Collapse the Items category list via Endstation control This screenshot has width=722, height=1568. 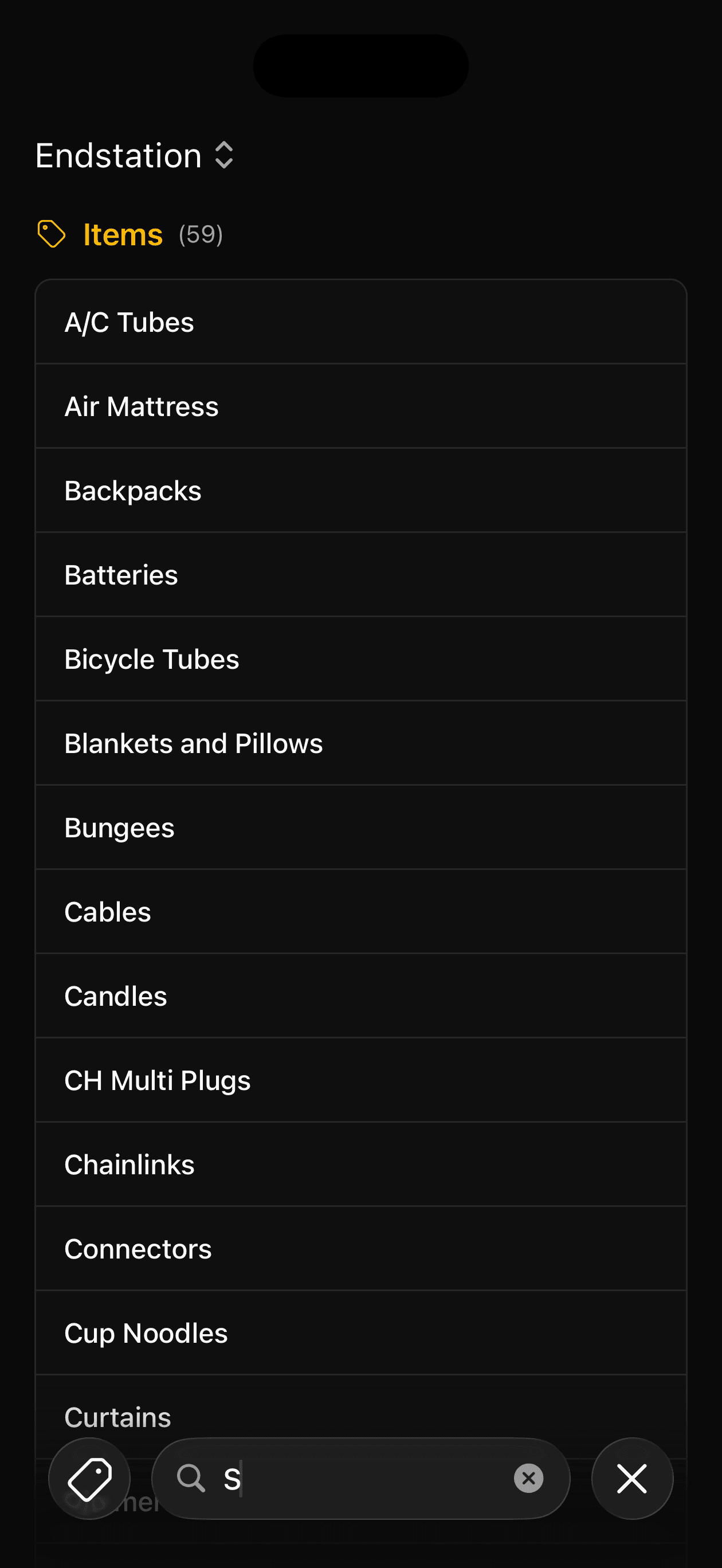(224, 155)
